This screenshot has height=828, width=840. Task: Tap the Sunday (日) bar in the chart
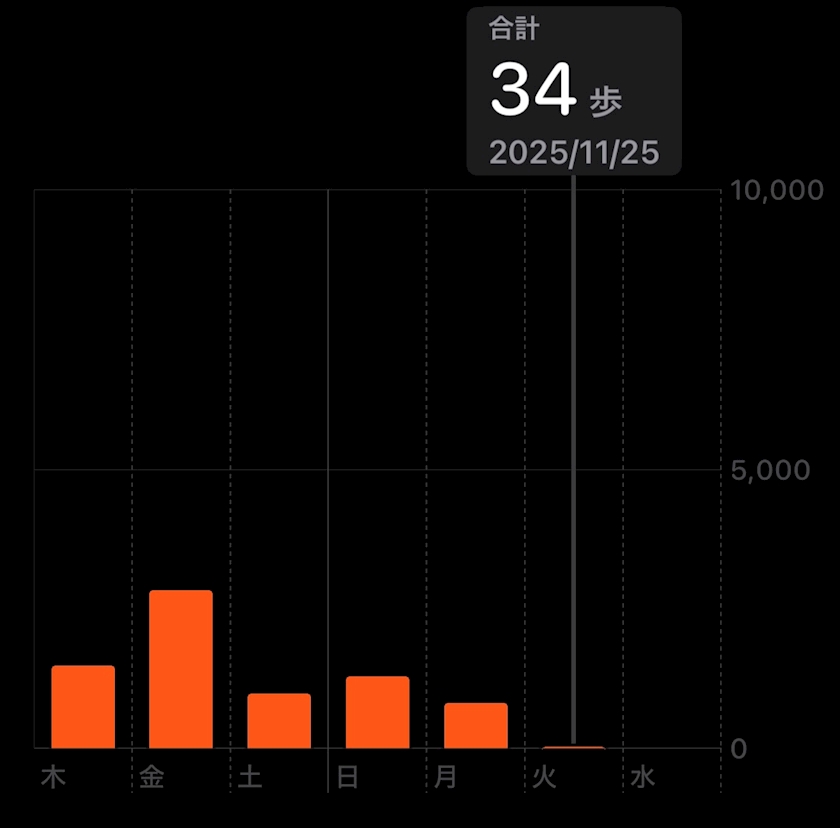tap(378, 712)
